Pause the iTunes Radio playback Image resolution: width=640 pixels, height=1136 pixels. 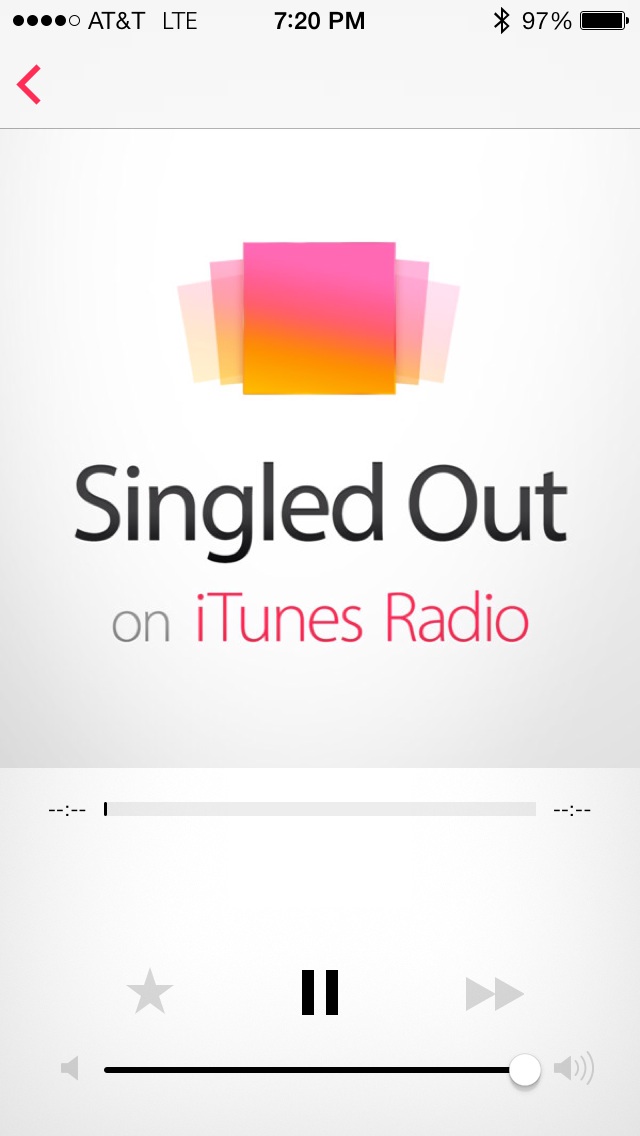(x=320, y=992)
